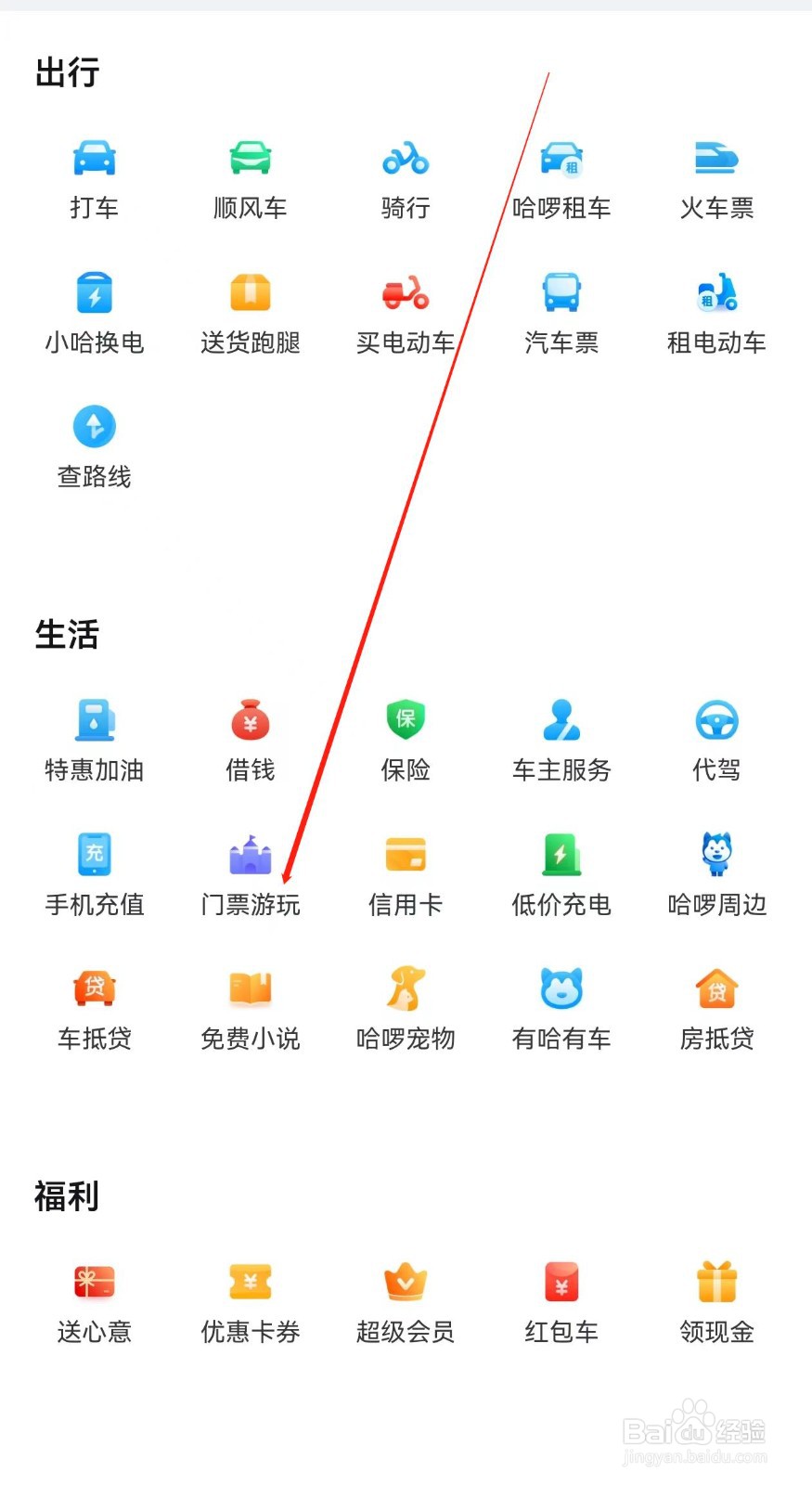The height and width of the screenshot is (1485, 812).
Task: Open the 打车 ride-hailing service
Action: point(94,176)
